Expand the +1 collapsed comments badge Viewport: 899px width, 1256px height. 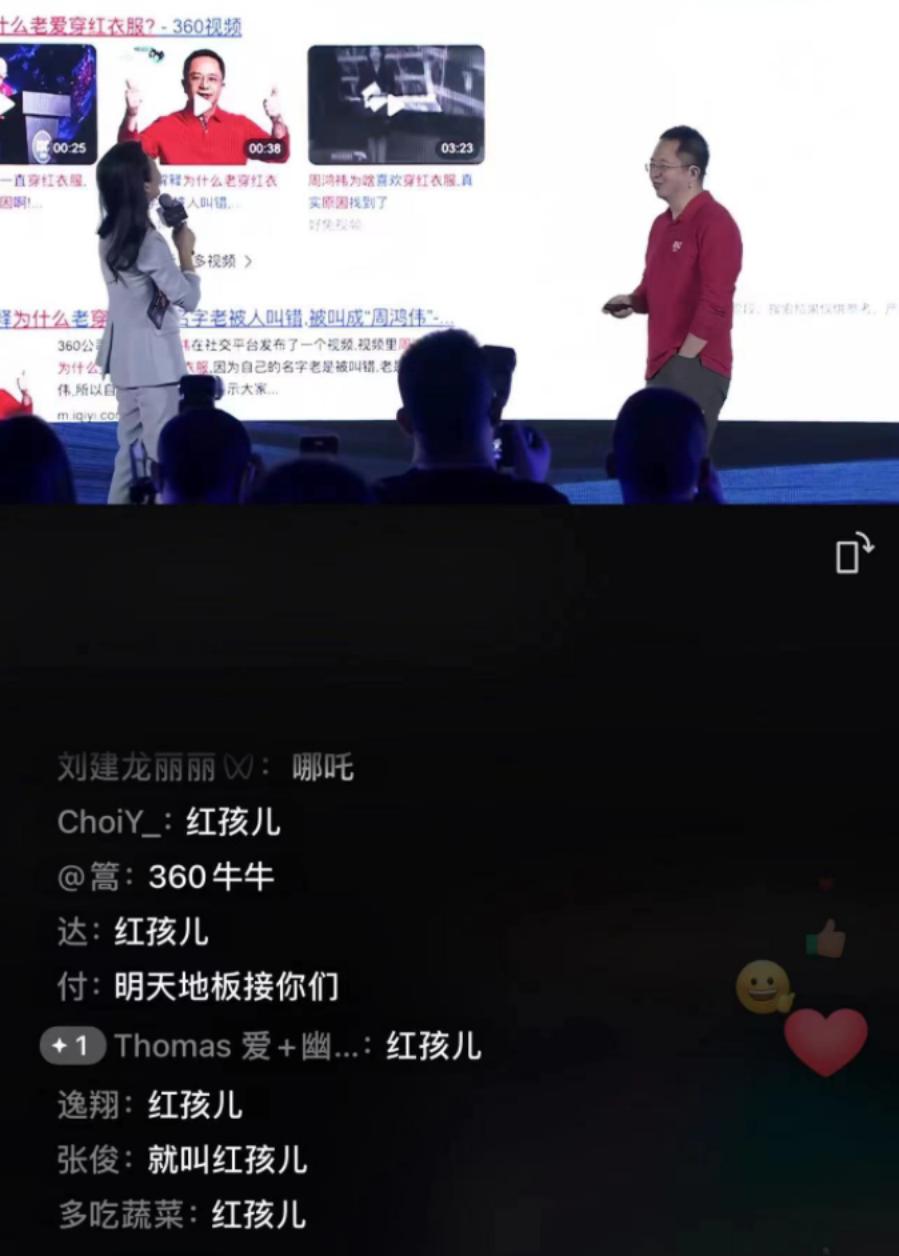pyautogui.click(x=75, y=1046)
